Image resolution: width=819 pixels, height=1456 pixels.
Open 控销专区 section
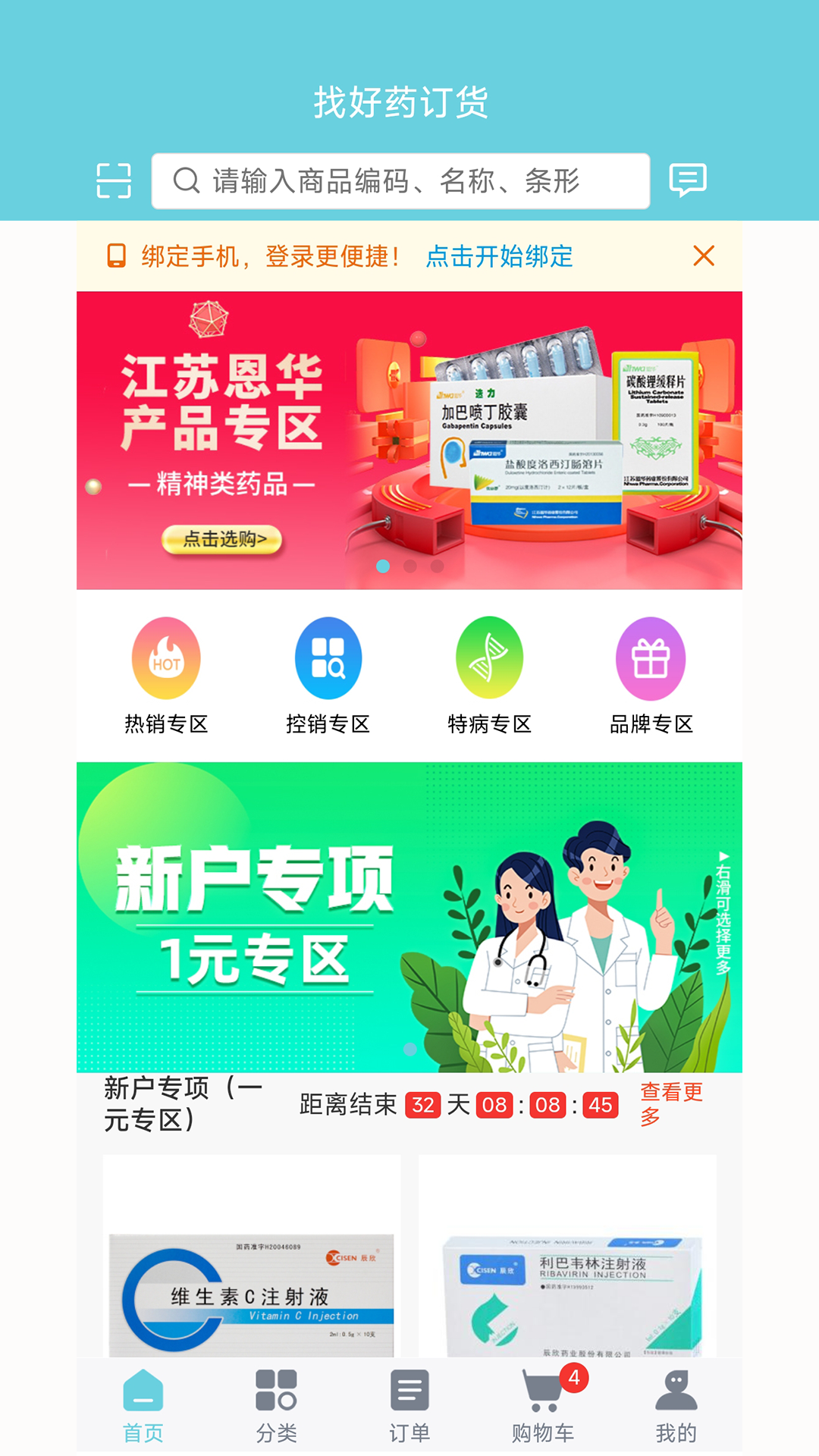(x=328, y=675)
